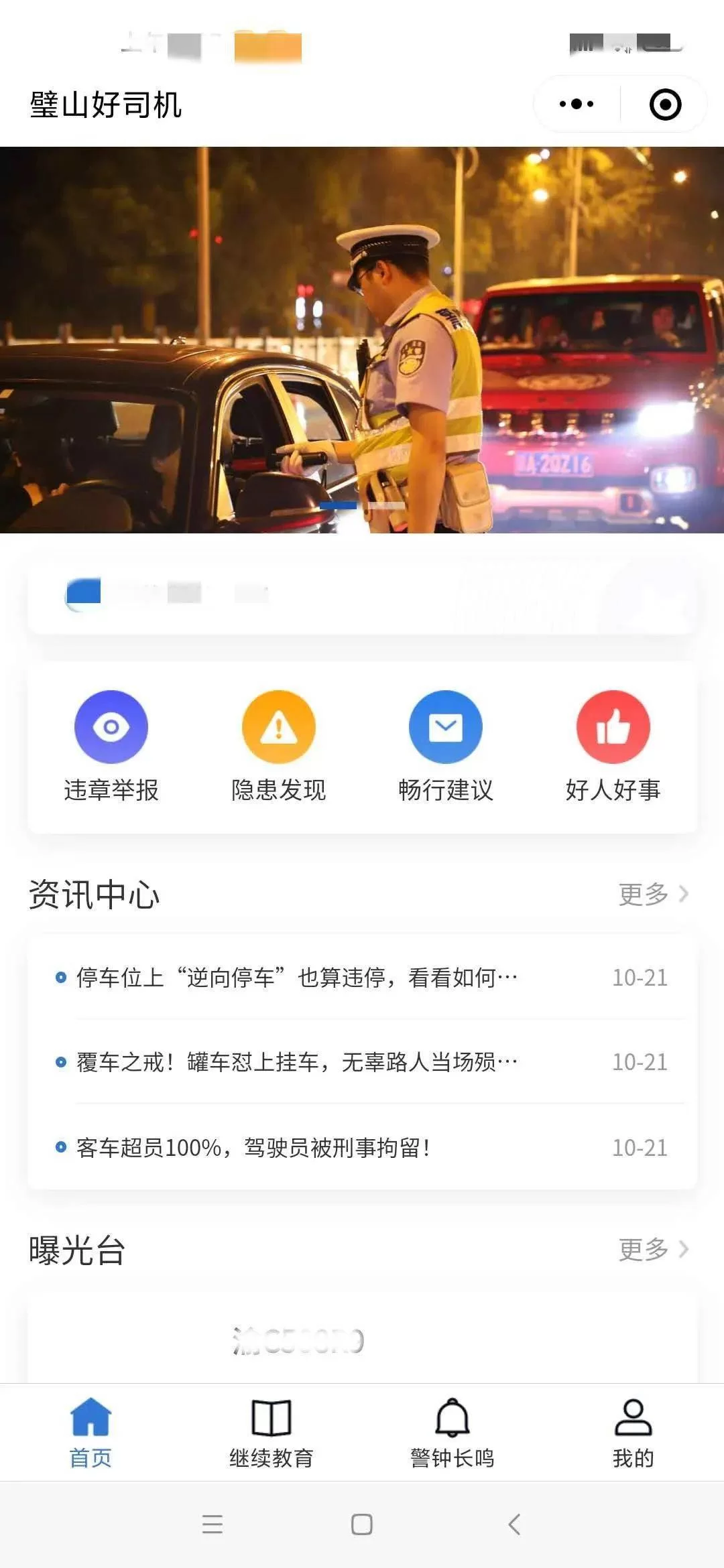Switch to the 继续教育 tab
724x1568 pixels.
pos(271,1433)
